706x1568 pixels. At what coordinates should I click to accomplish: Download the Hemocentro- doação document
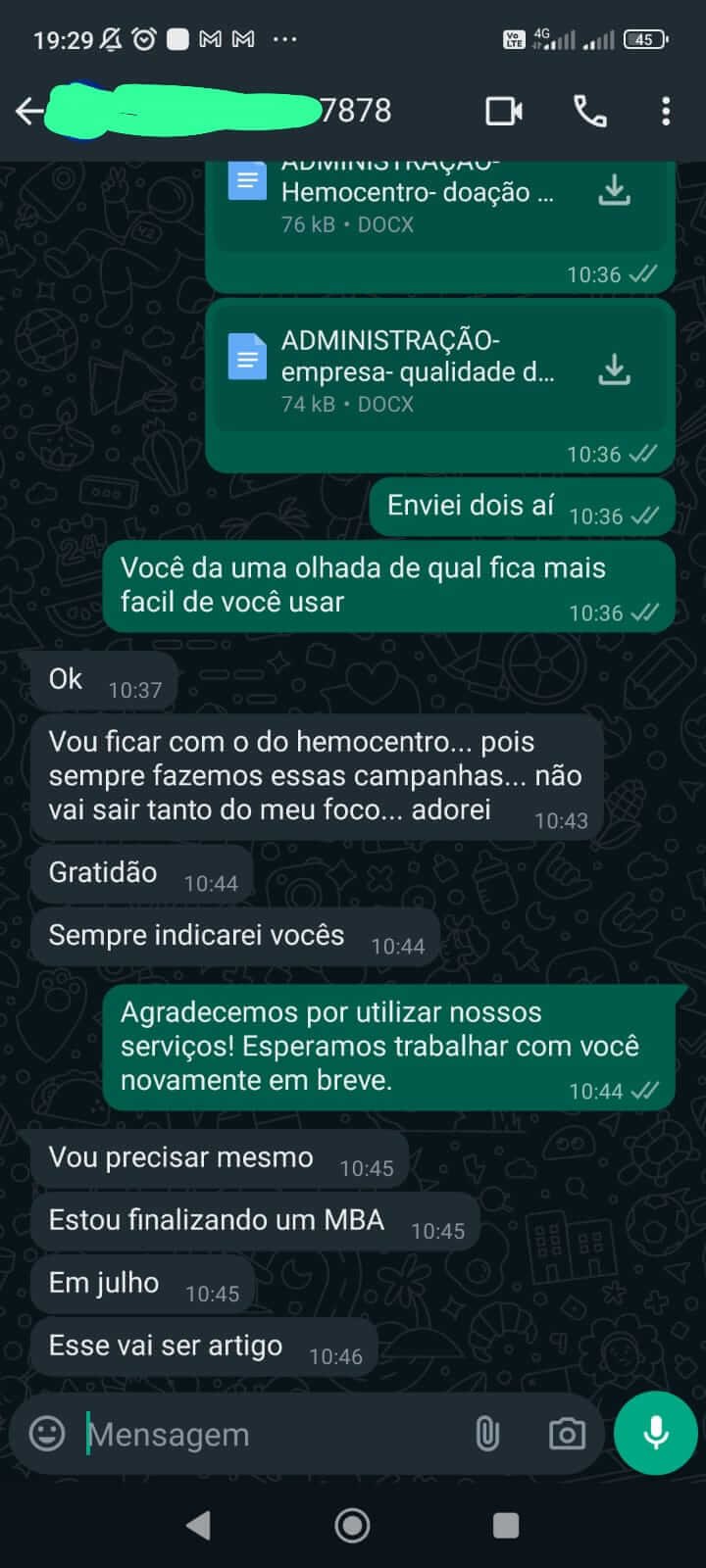click(614, 190)
